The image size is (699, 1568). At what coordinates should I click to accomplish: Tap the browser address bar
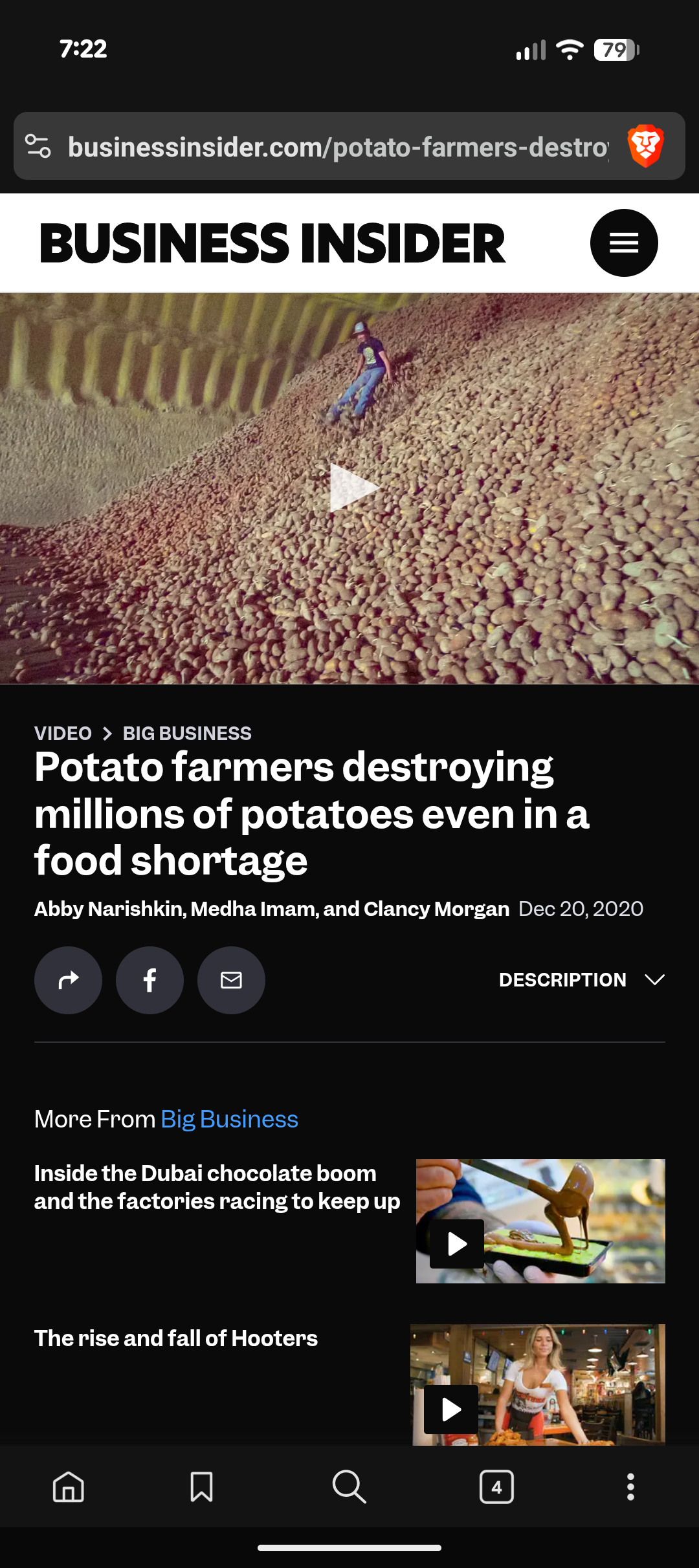(x=337, y=147)
